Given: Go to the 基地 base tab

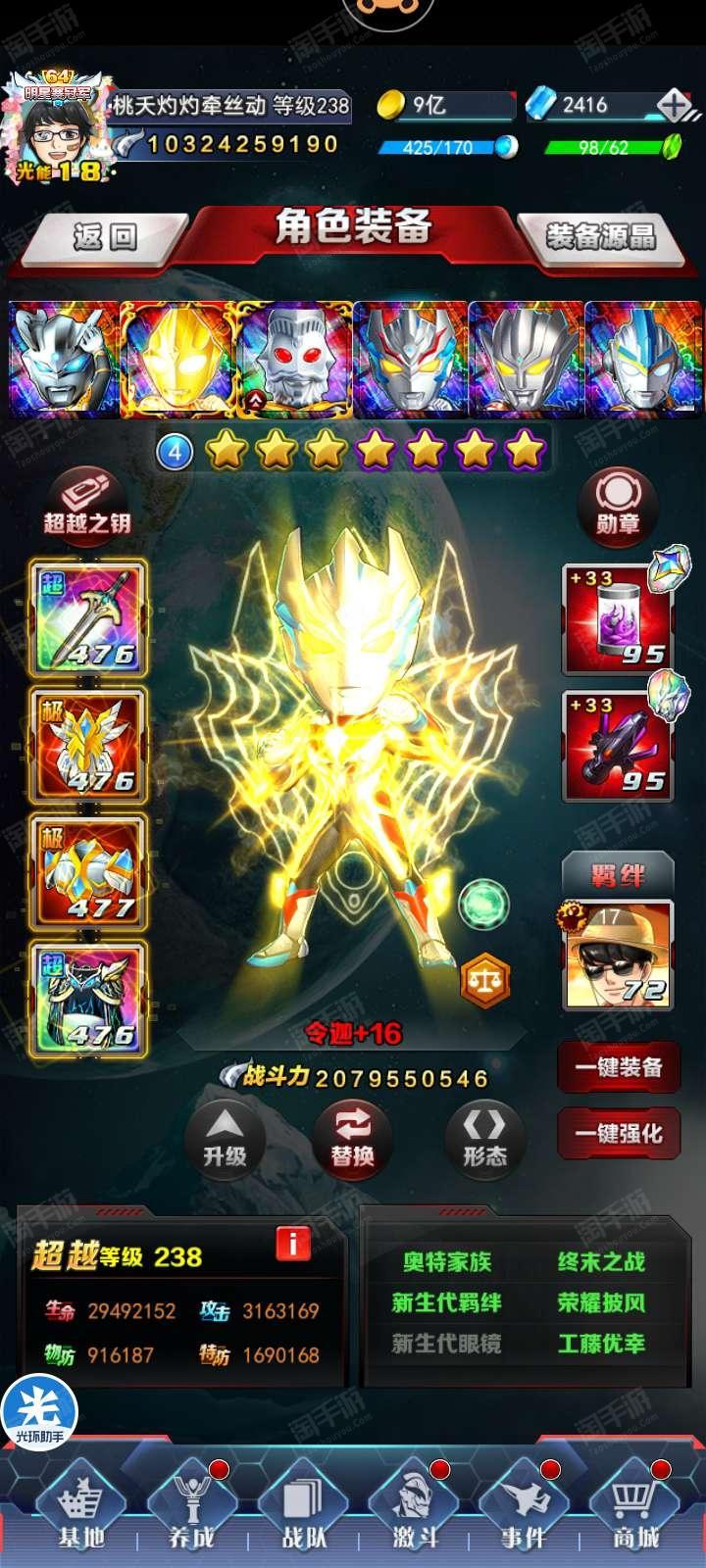Looking at the screenshot, I should pos(81,1509).
